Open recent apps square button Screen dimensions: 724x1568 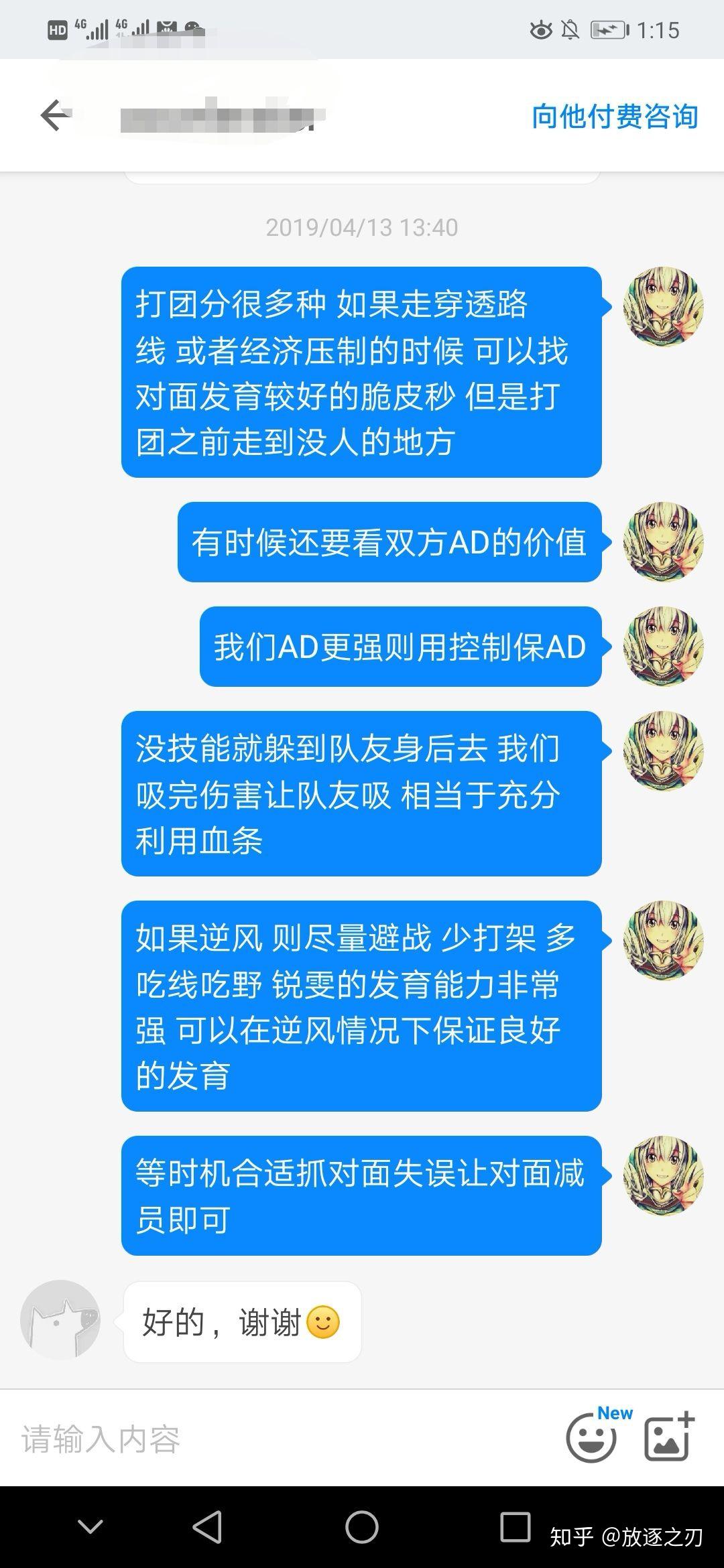pyautogui.click(x=515, y=1527)
